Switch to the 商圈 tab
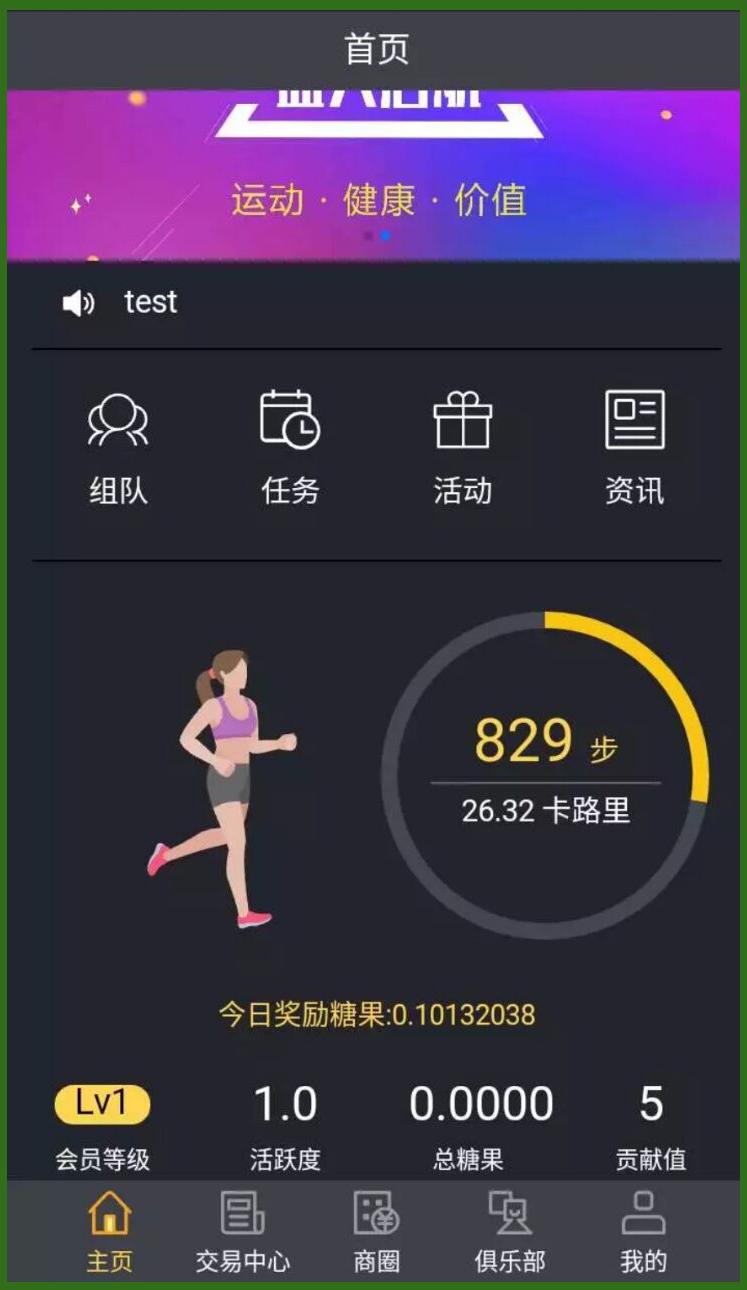This screenshot has width=747, height=1290. 377,1232
